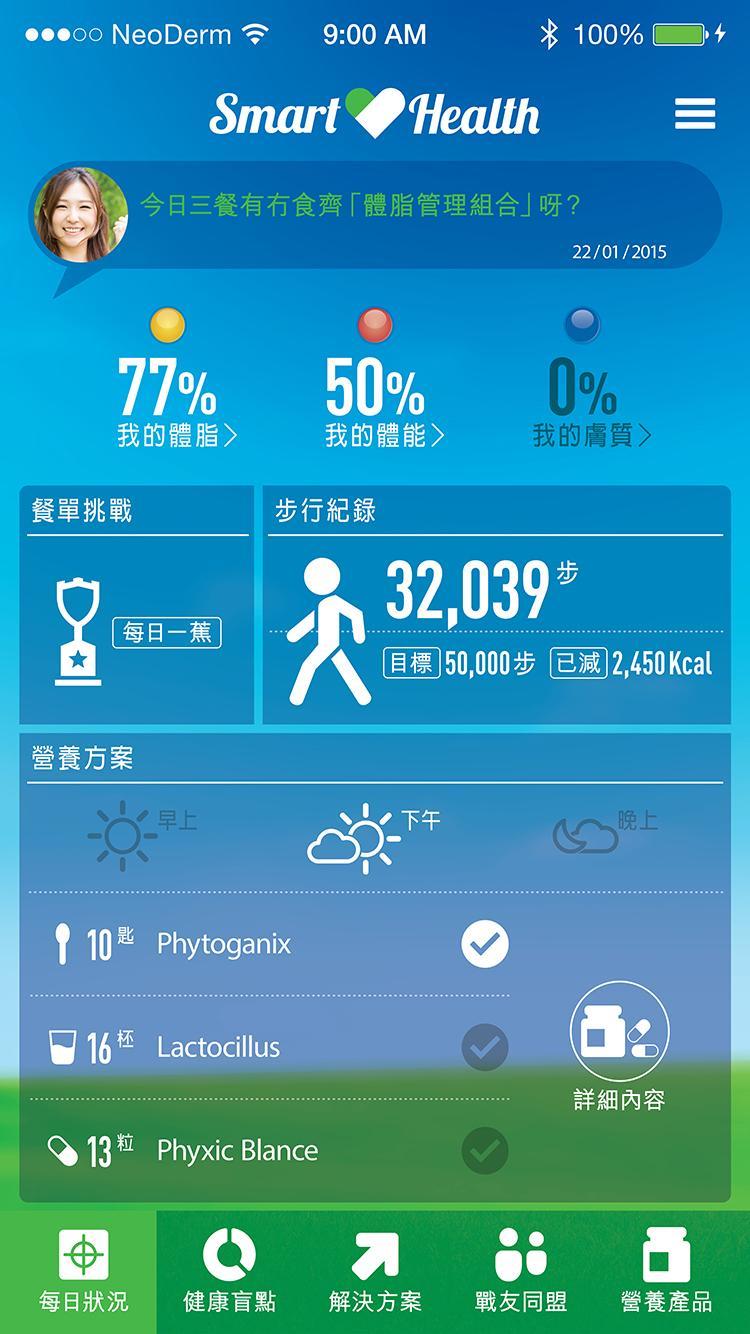Switch to the 健康盲點 tab
This screenshot has height=1334, width=750.
pyautogui.click(x=230, y=1272)
